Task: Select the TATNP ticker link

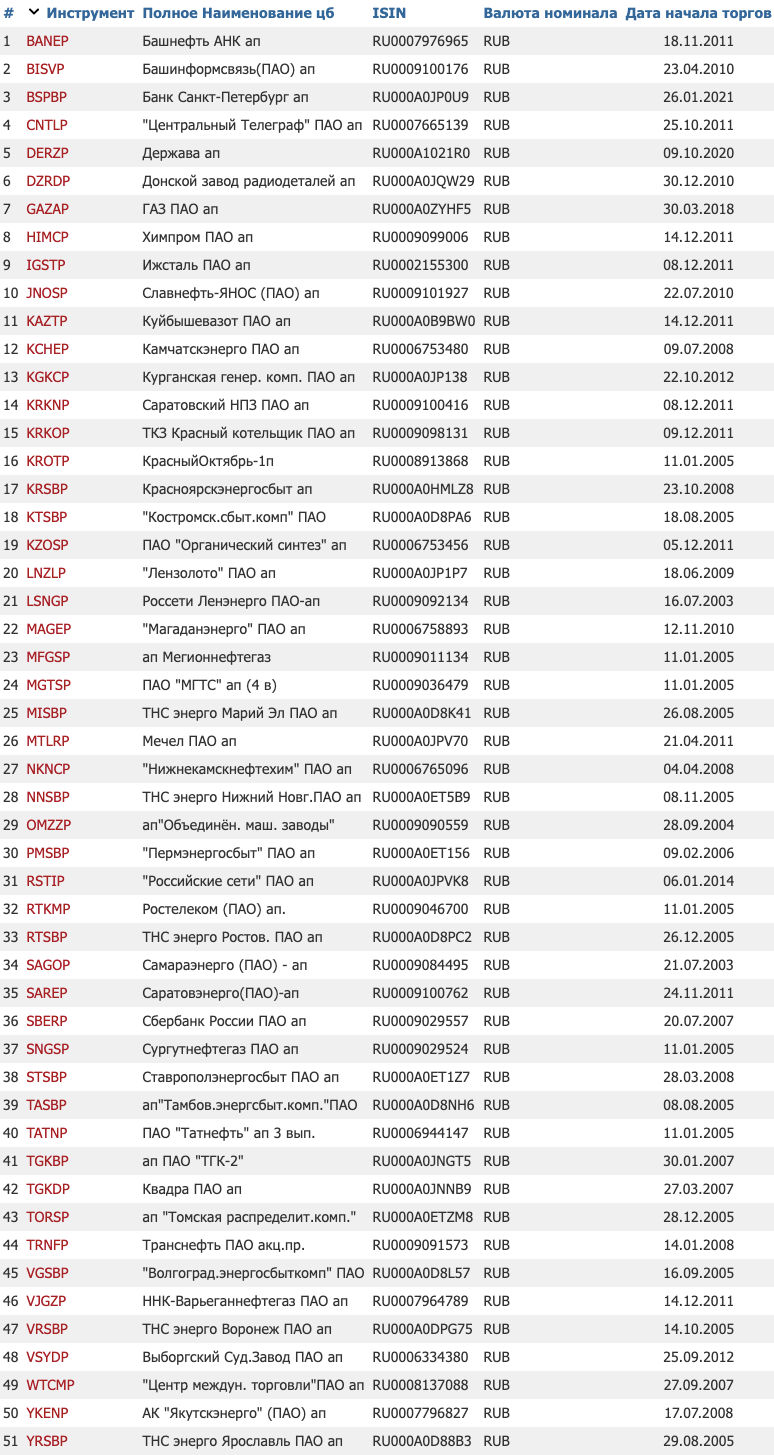Action: point(47,1133)
